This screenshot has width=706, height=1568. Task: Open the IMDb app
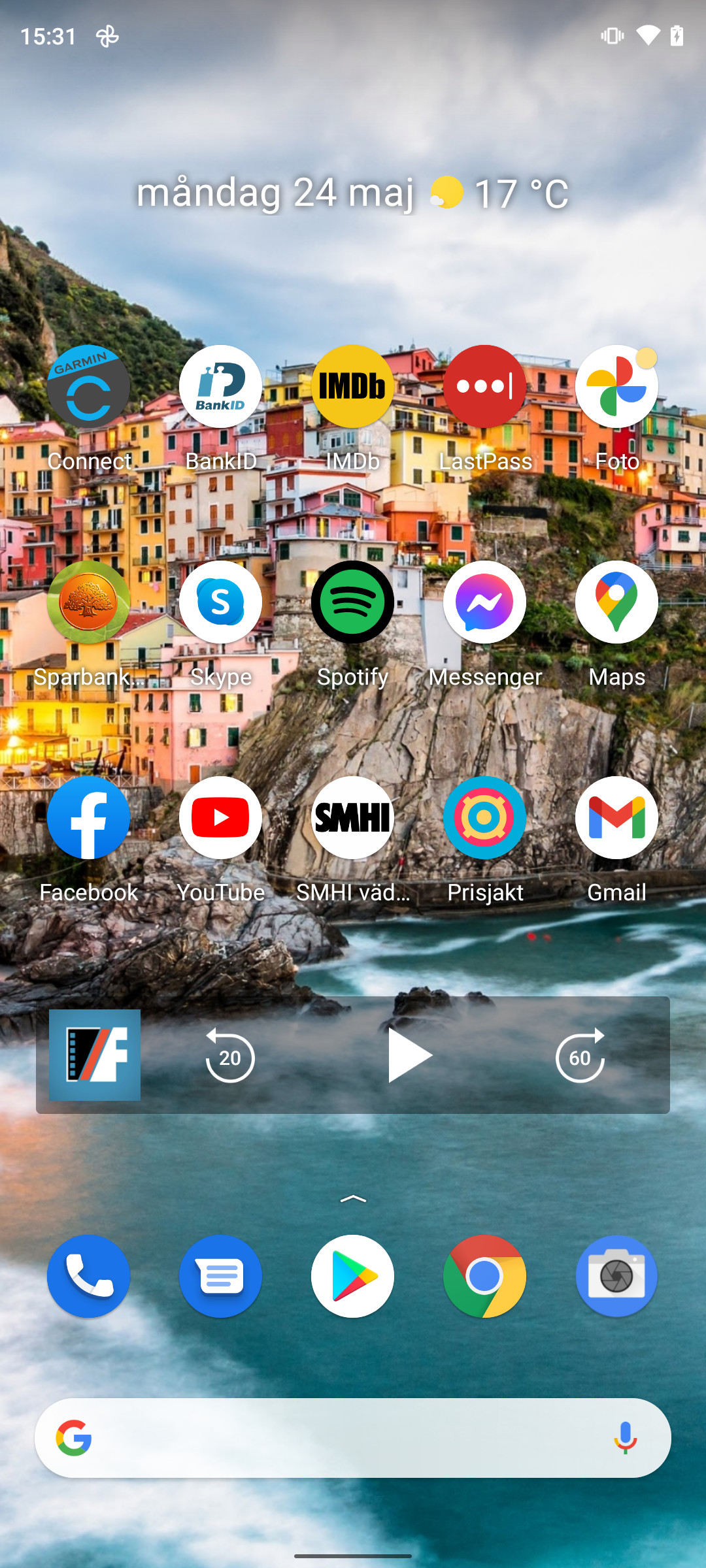tap(353, 387)
